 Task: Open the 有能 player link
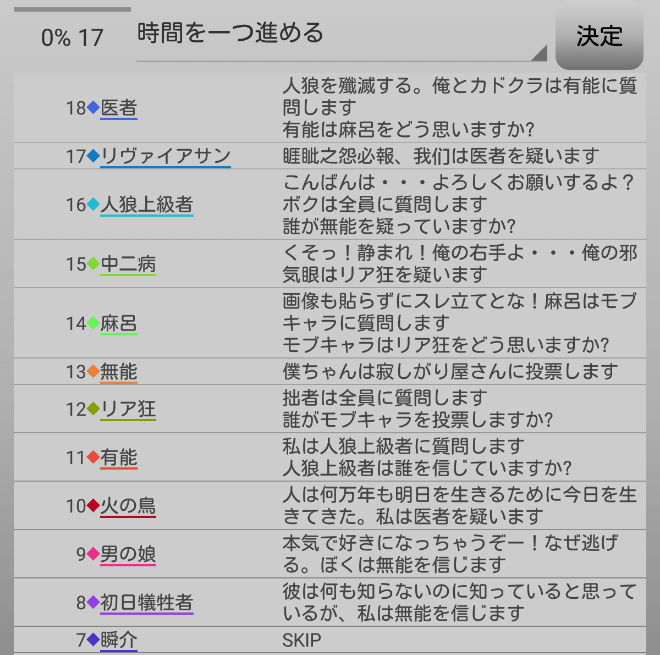coord(119,457)
